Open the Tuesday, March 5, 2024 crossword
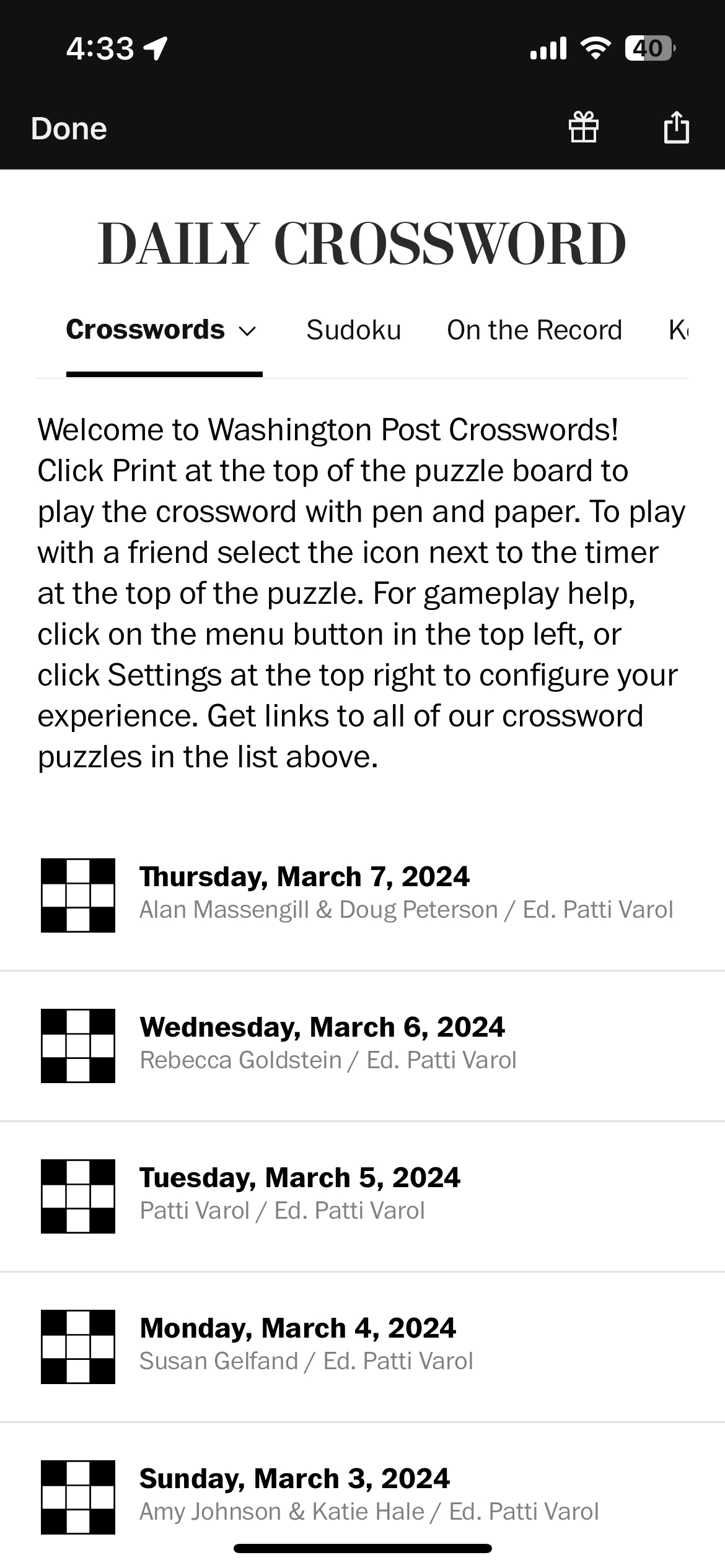 coord(362,1196)
